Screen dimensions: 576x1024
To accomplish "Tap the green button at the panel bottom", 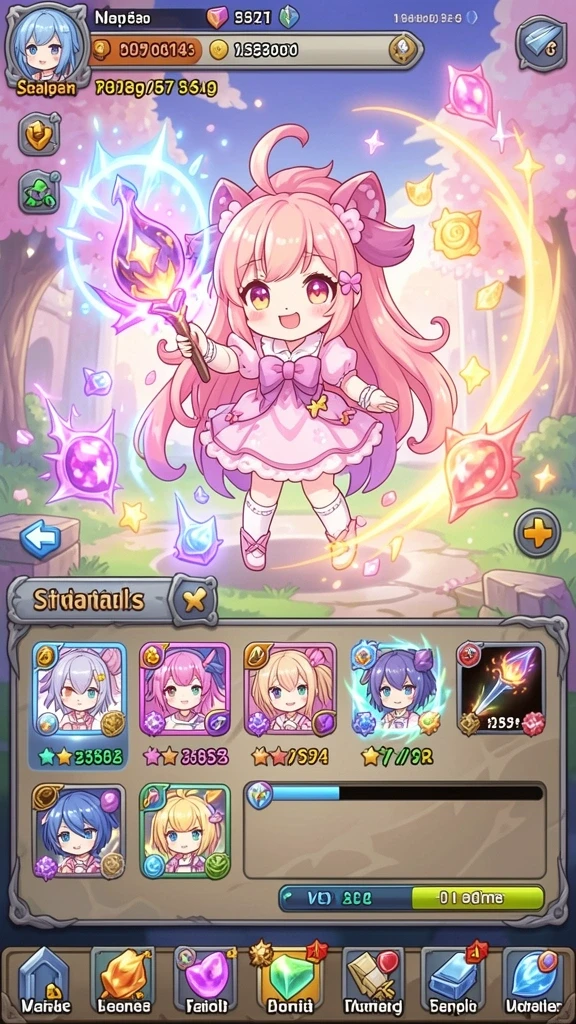I will tap(477, 898).
